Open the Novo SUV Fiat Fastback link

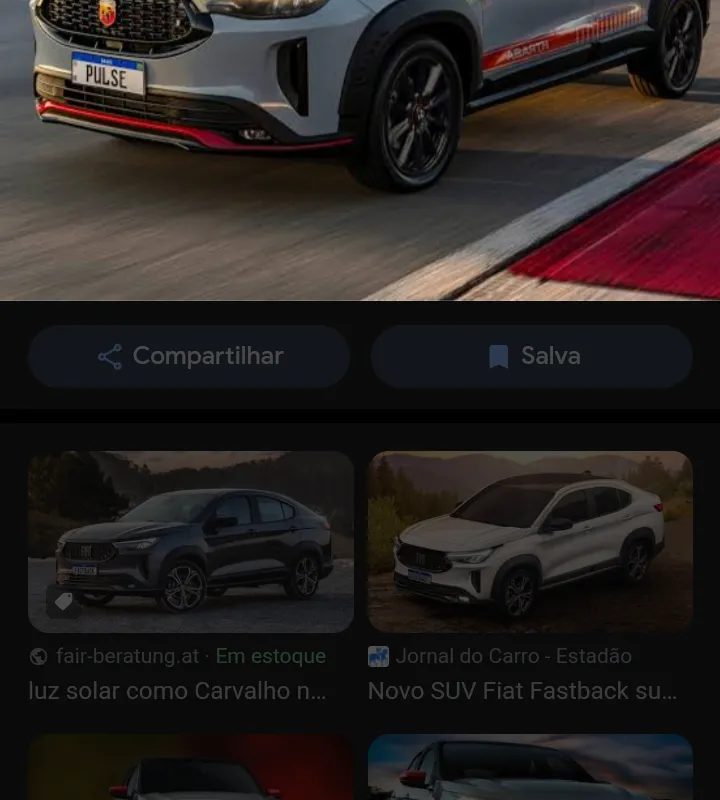522,691
